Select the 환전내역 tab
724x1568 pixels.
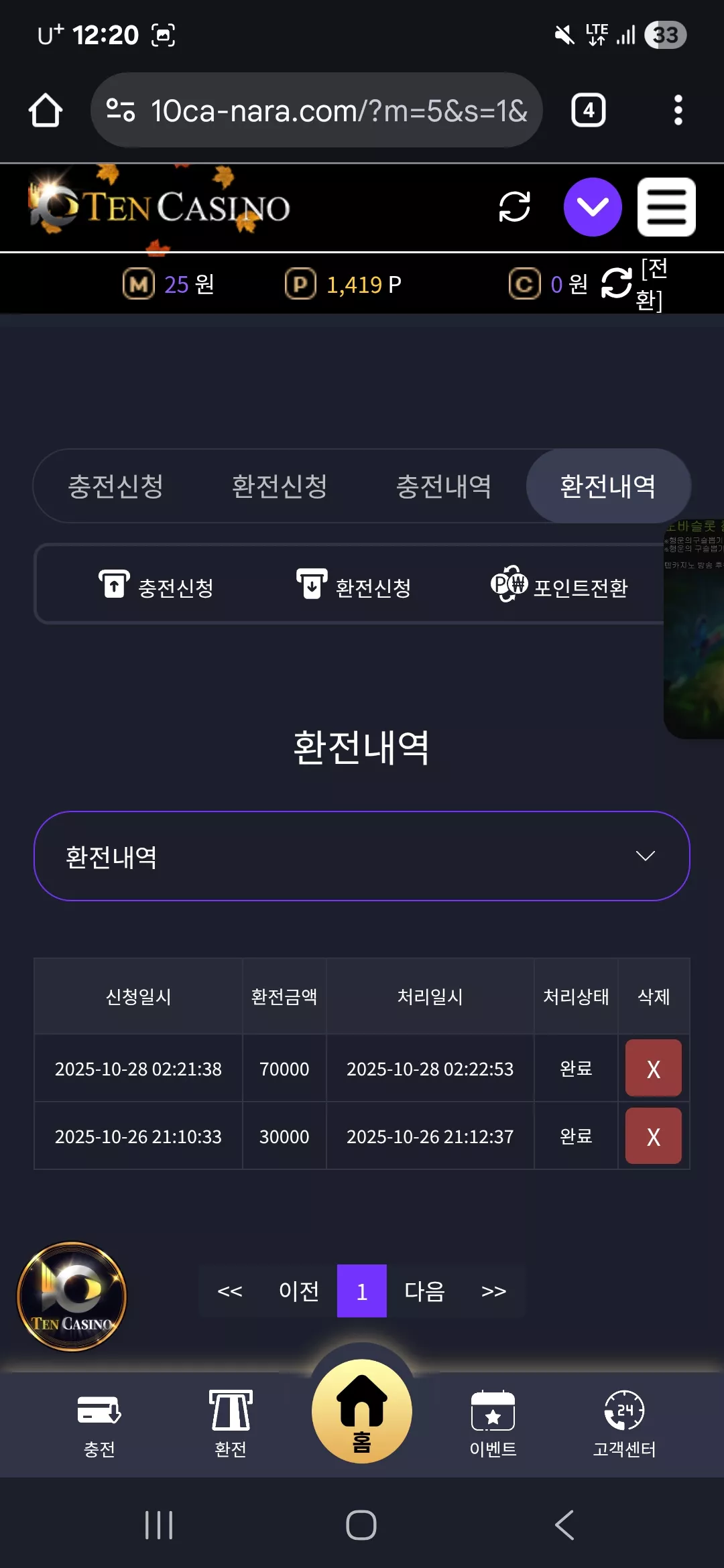click(608, 486)
